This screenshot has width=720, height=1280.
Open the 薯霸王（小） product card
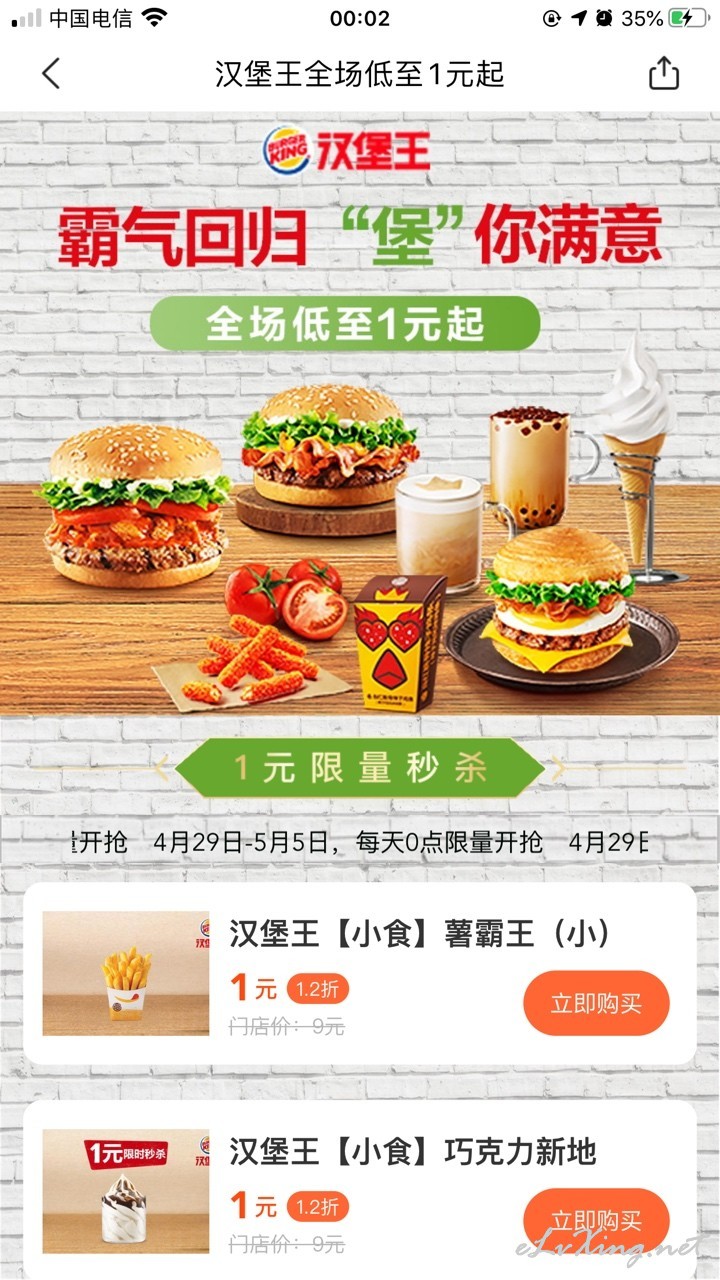[360, 974]
